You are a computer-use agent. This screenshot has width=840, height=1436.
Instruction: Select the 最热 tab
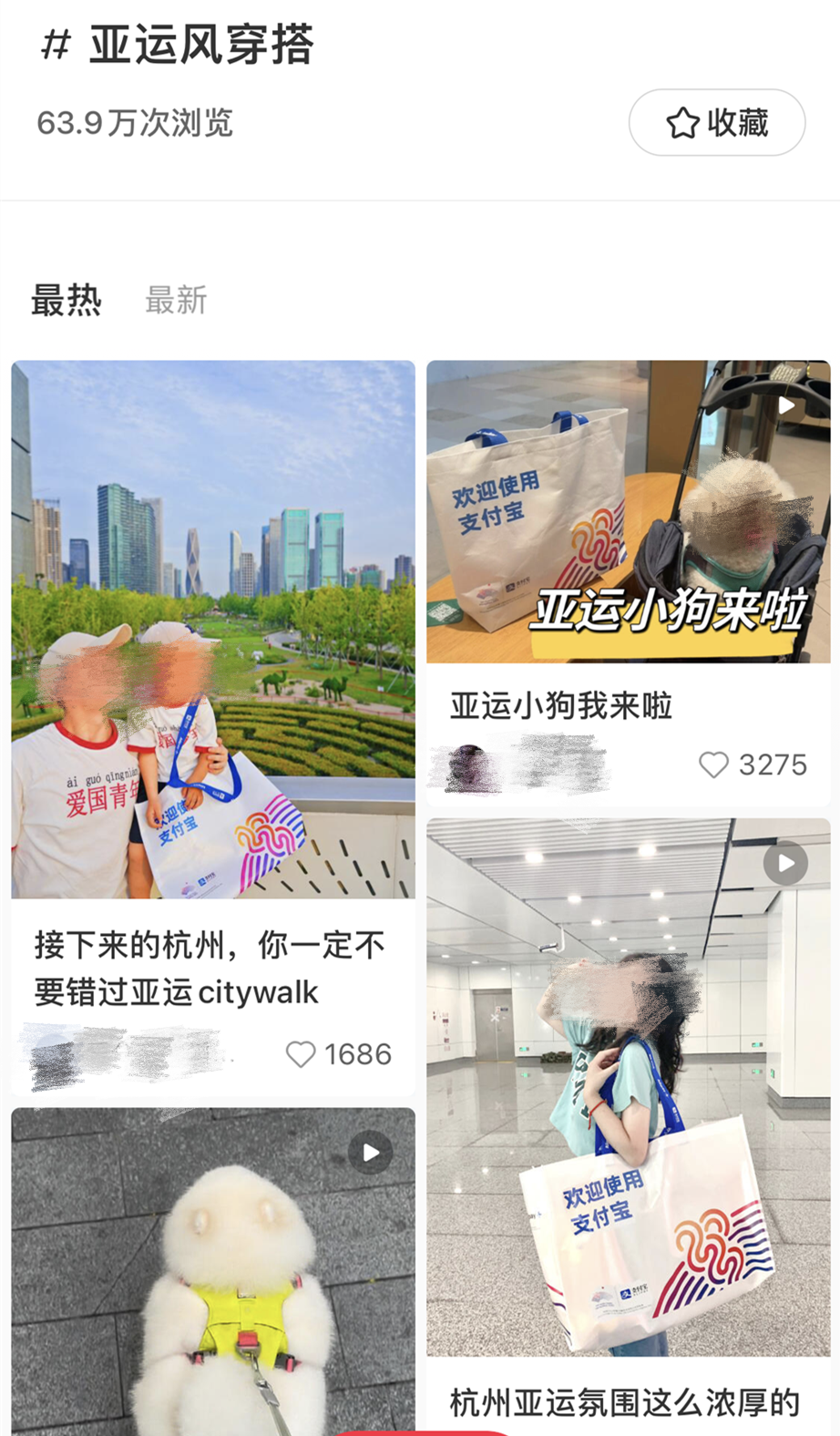click(x=66, y=300)
